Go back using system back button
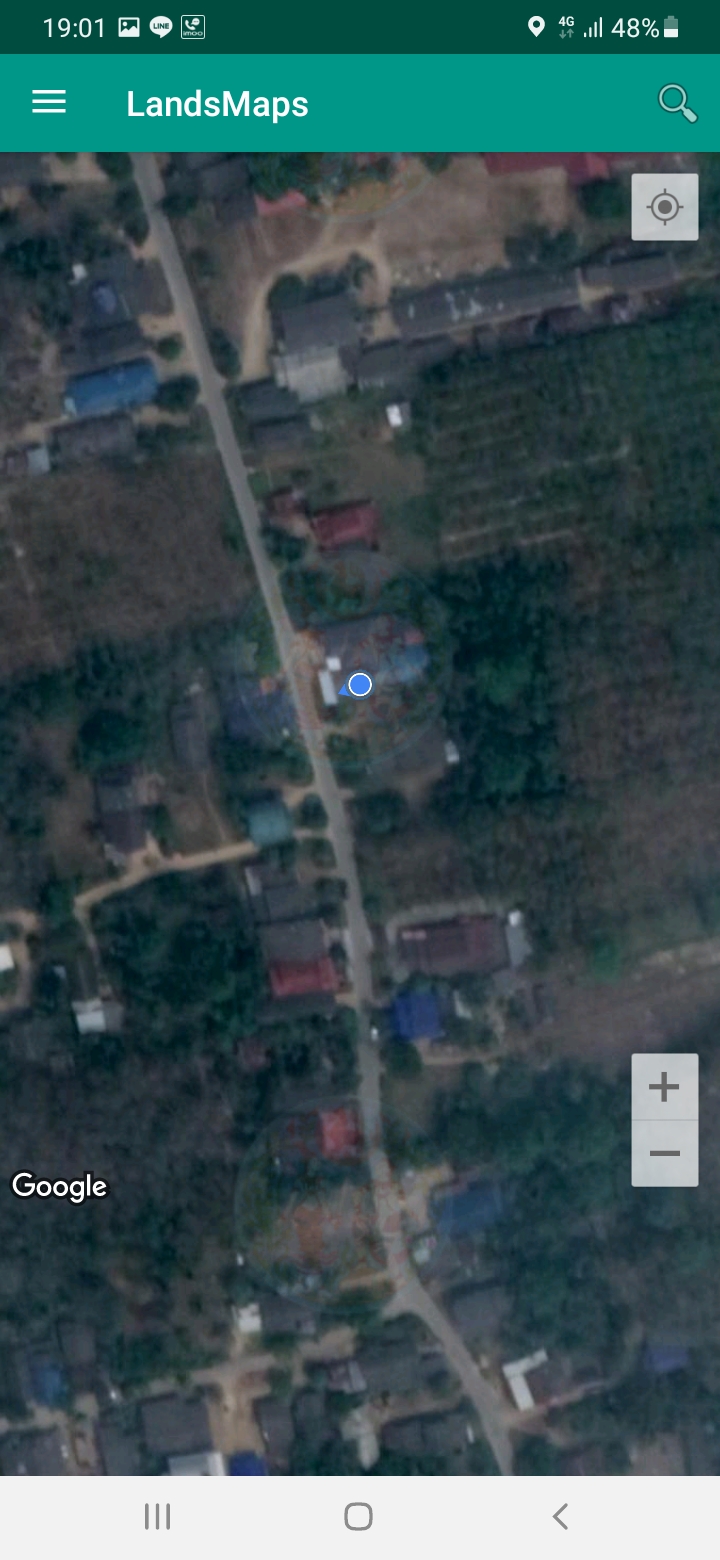This screenshot has height=1560, width=720. pyautogui.click(x=560, y=1517)
